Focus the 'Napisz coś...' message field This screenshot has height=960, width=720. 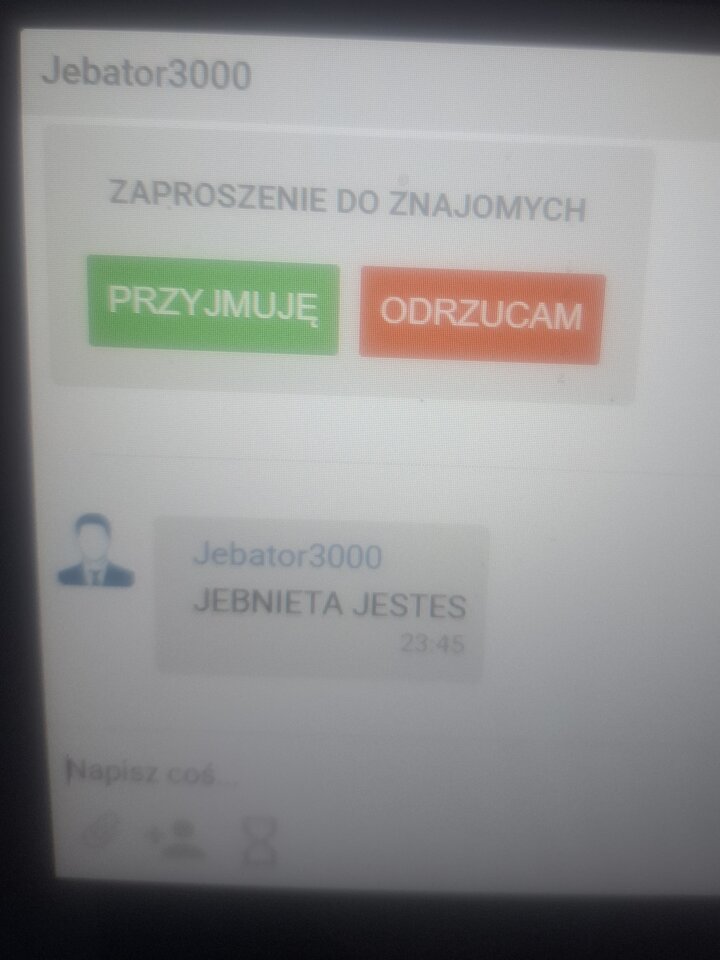(300, 772)
